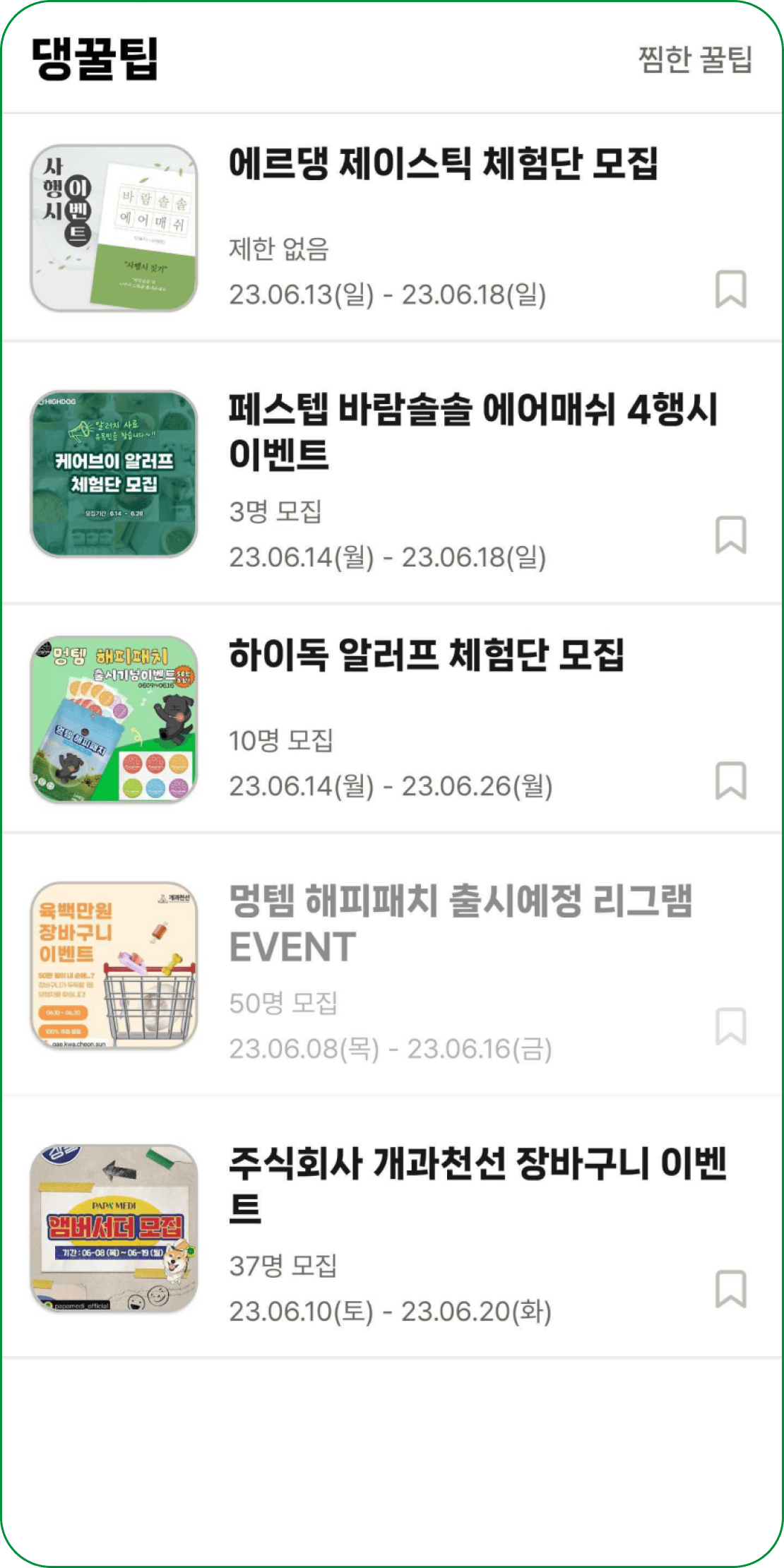Bookmark 페스텝 바람솔솔 에어매쉬 4행시 이벤트

[730, 535]
